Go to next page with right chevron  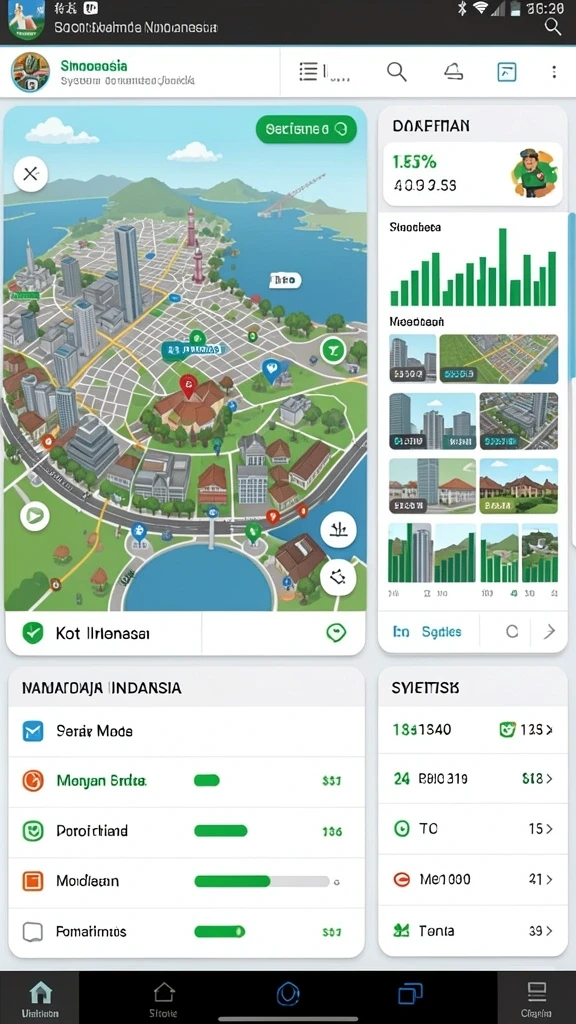[550, 631]
